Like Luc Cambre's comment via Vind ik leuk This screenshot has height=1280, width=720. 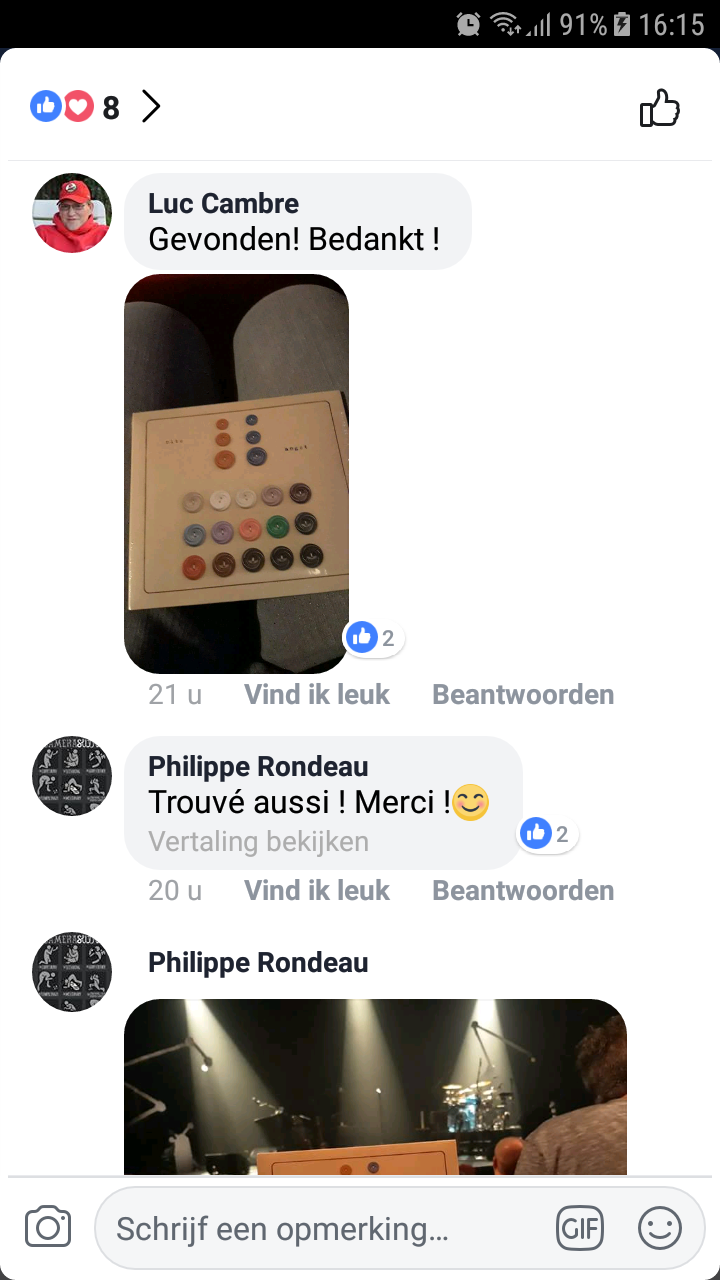pyautogui.click(x=317, y=695)
